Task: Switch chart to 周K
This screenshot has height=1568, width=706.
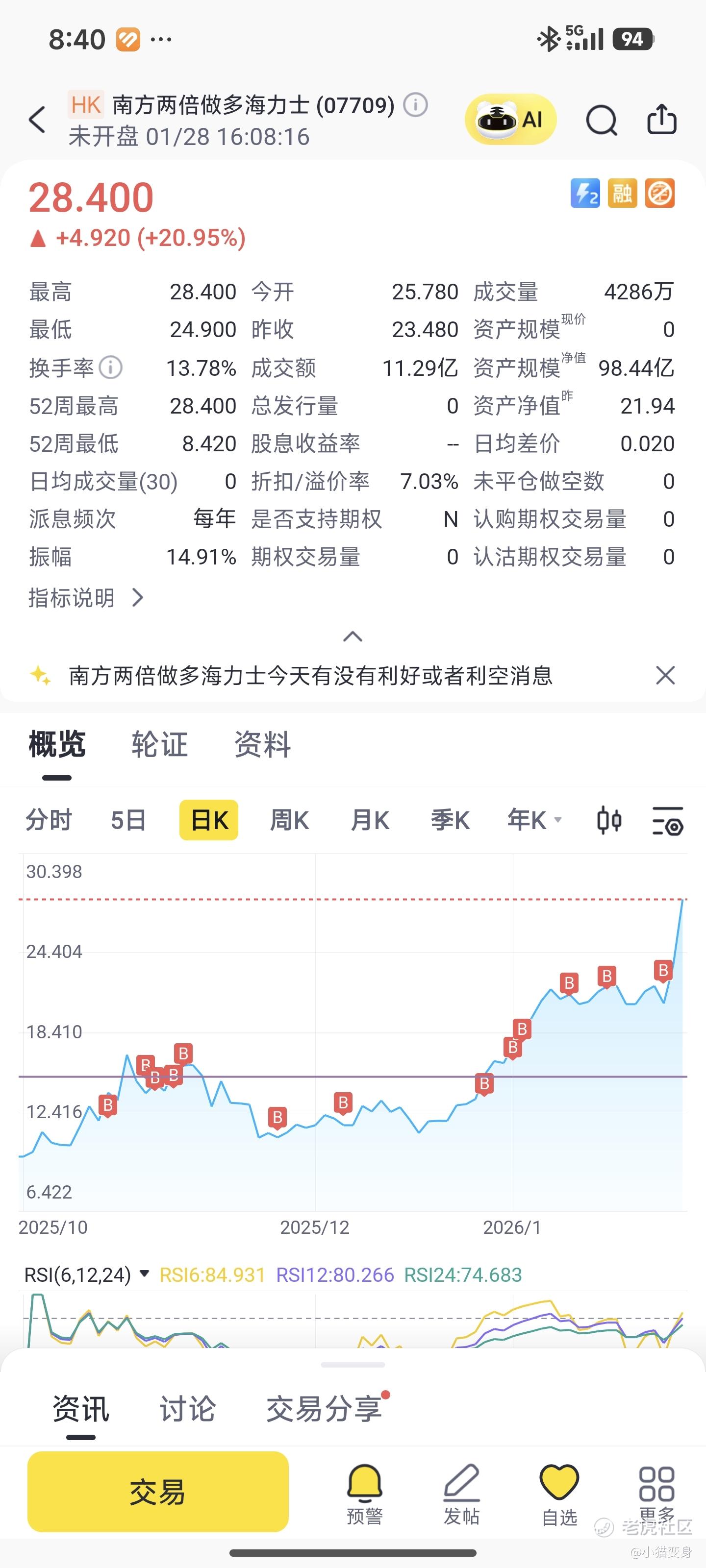Action: [x=289, y=820]
